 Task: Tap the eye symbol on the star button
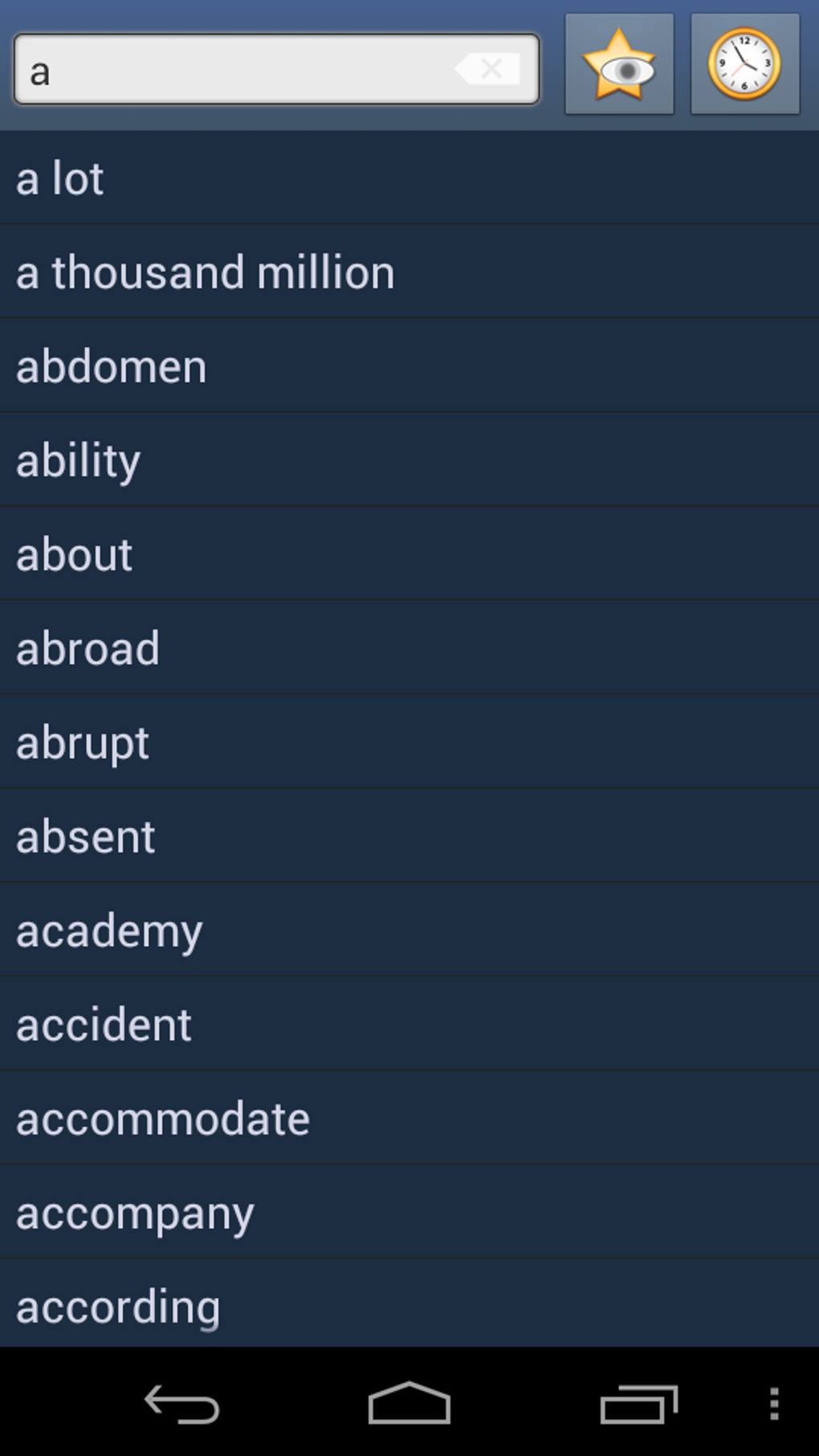point(627,72)
